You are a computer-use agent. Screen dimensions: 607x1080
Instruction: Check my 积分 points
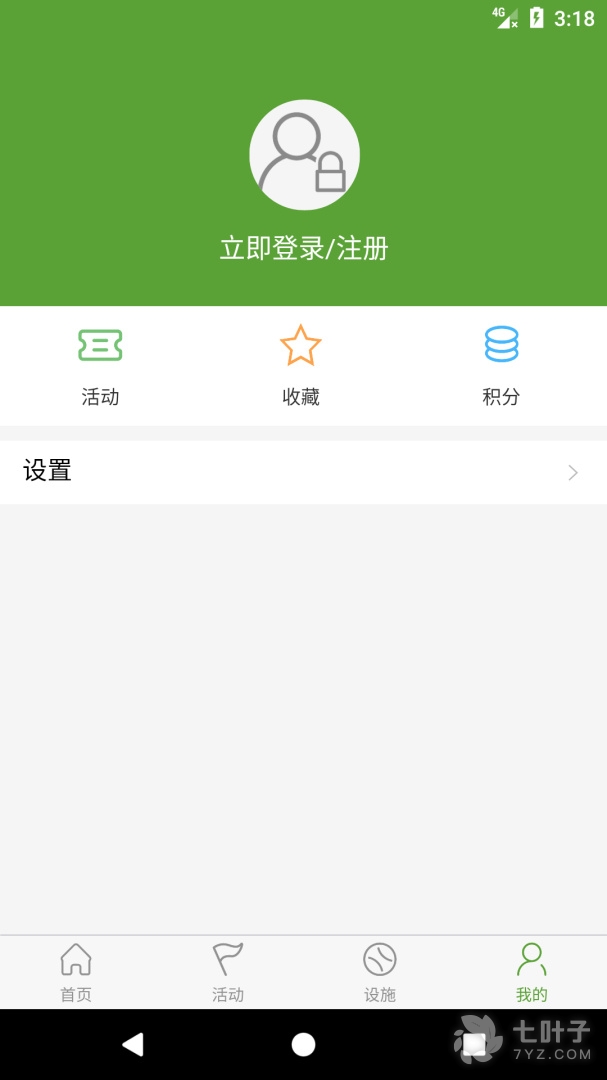point(501,366)
